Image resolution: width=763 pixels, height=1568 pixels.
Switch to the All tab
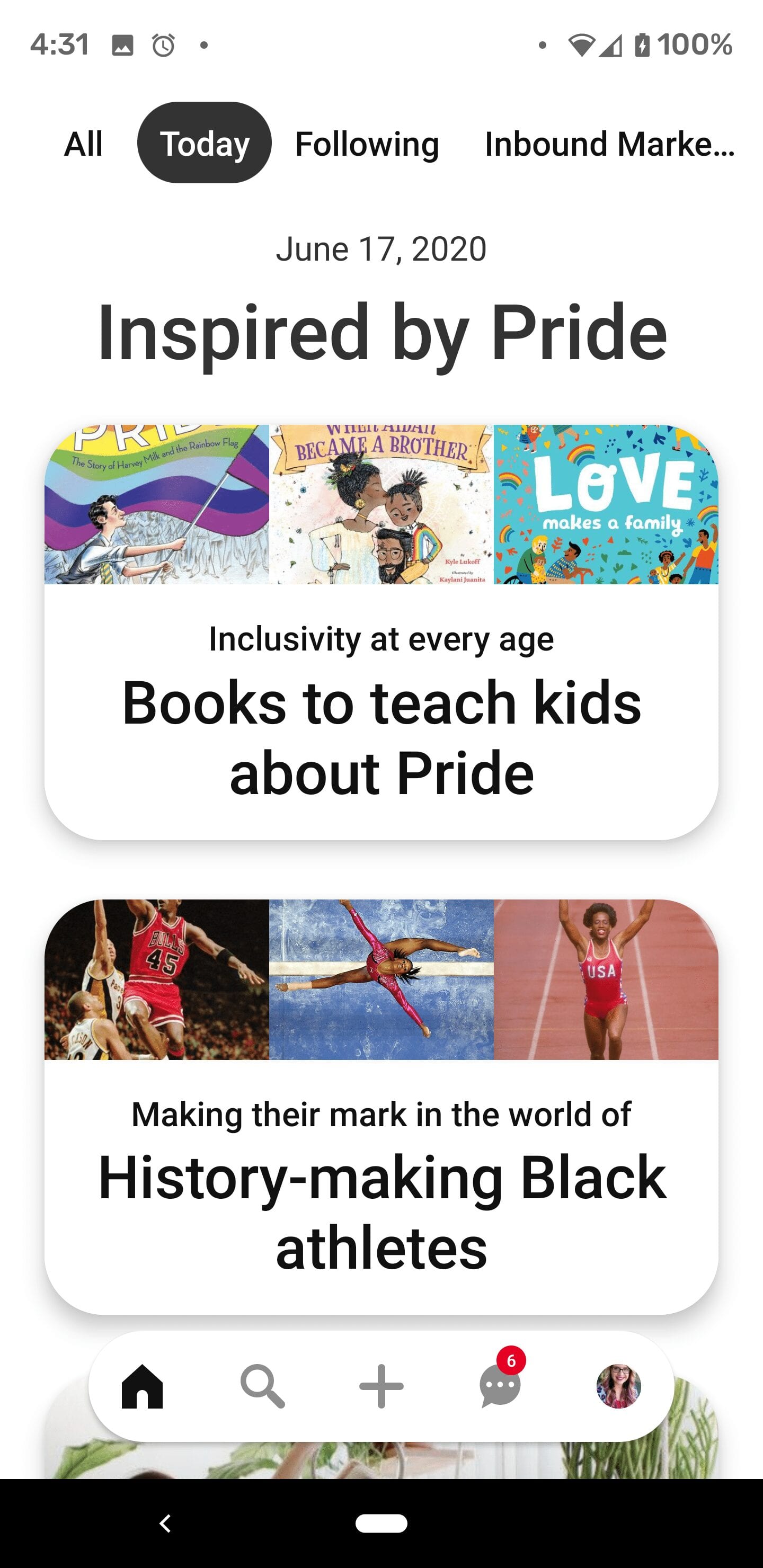click(83, 144)
